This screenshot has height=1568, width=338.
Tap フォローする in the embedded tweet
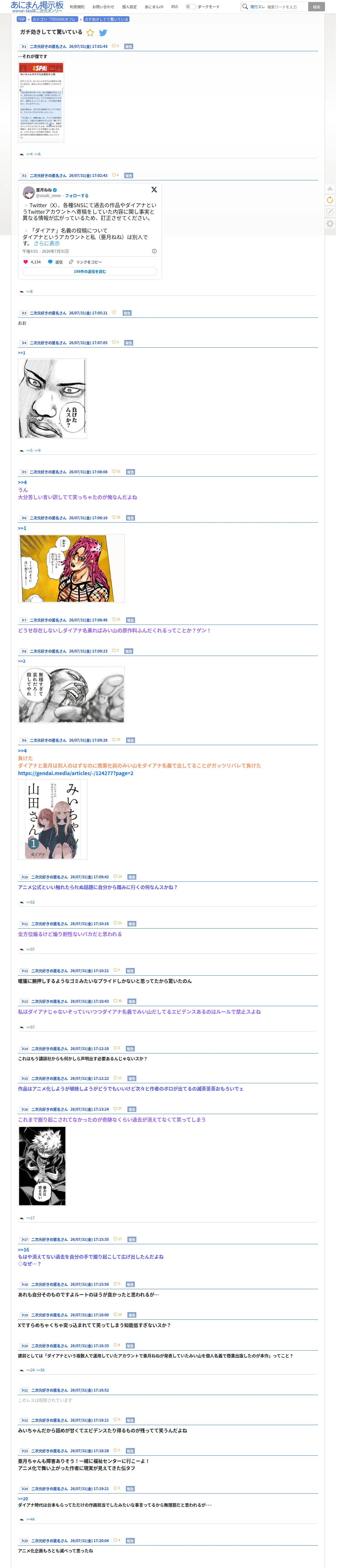click(x=77, y=196)
